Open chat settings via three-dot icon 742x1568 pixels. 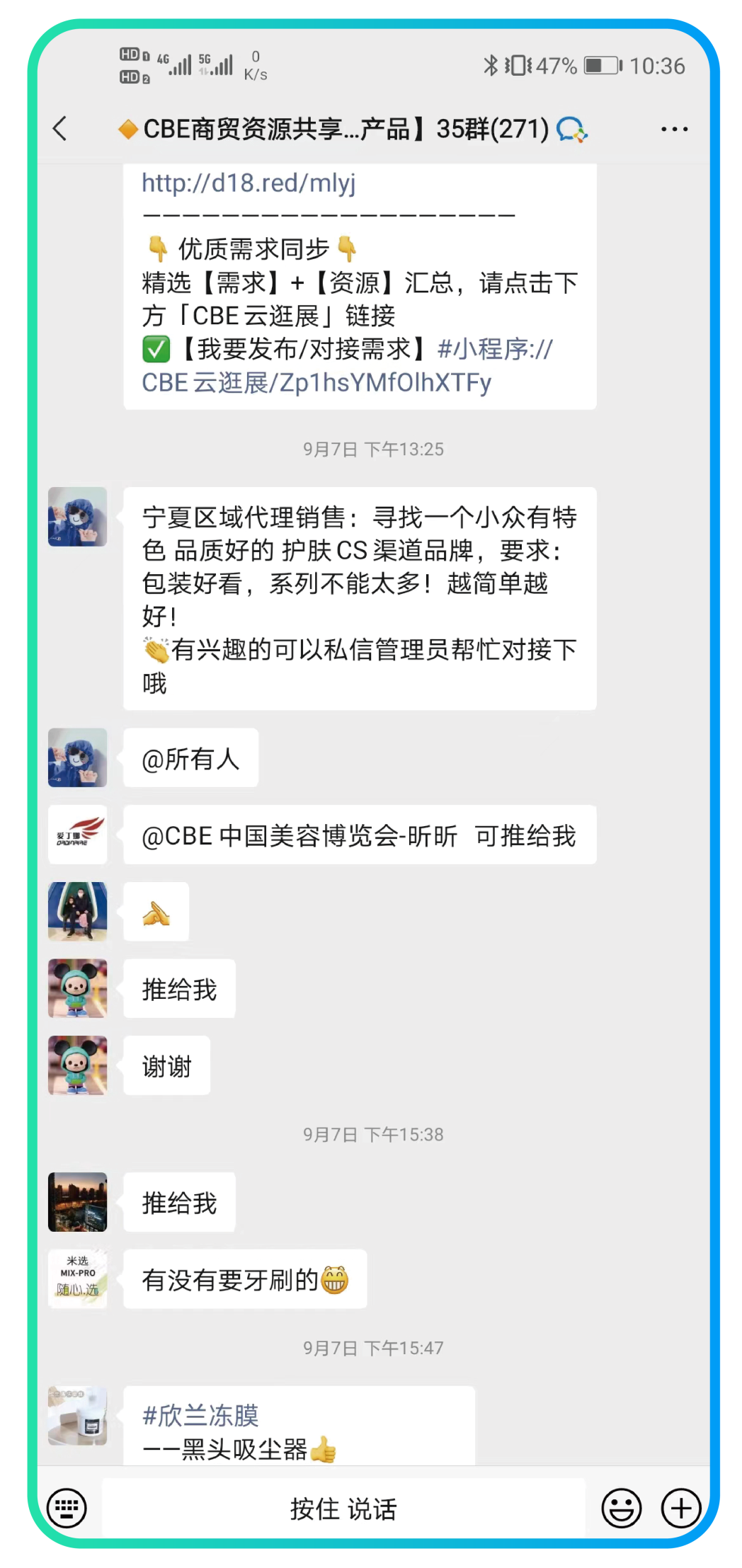pos(673,129)
